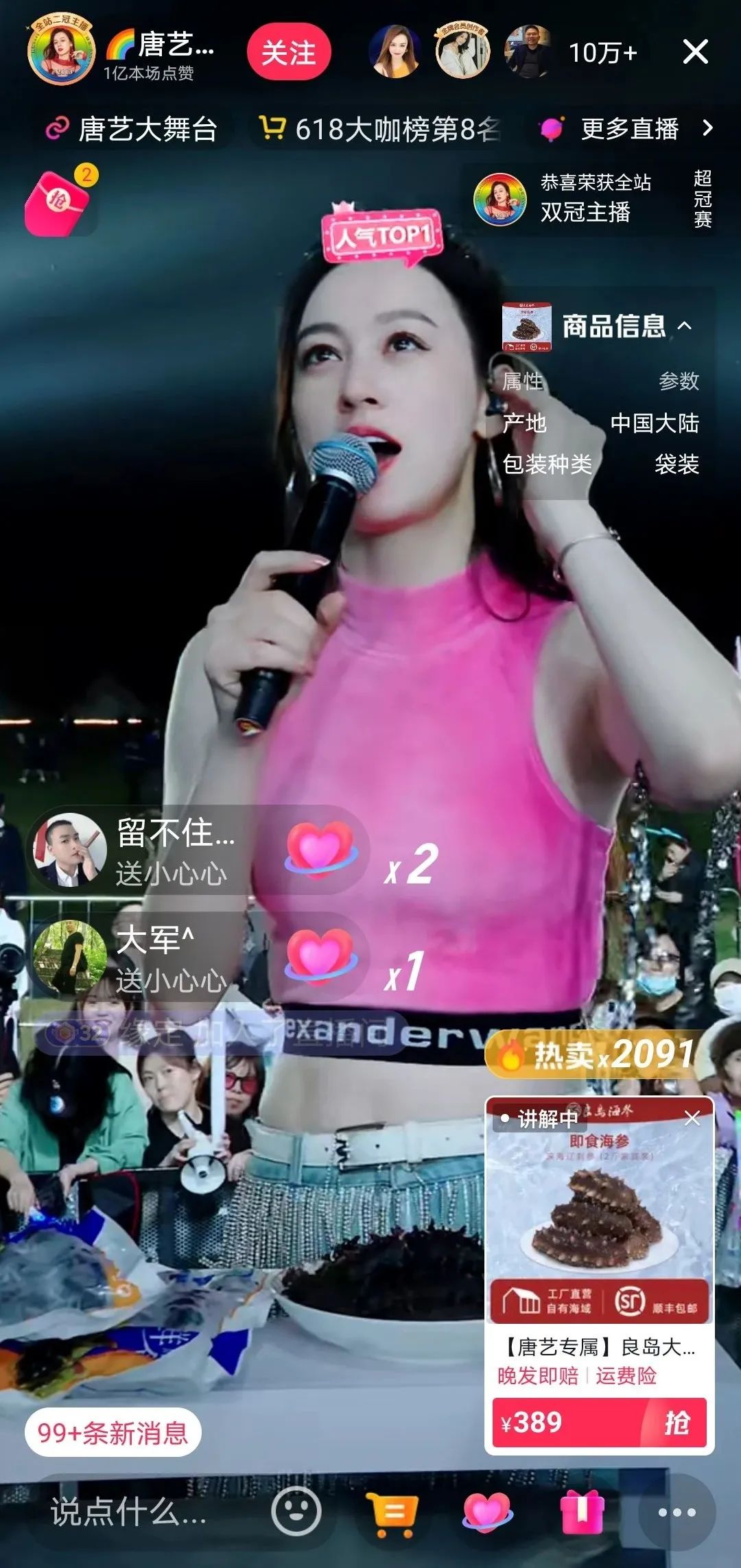Follow the streamer with 关注 button

point(288,52)
